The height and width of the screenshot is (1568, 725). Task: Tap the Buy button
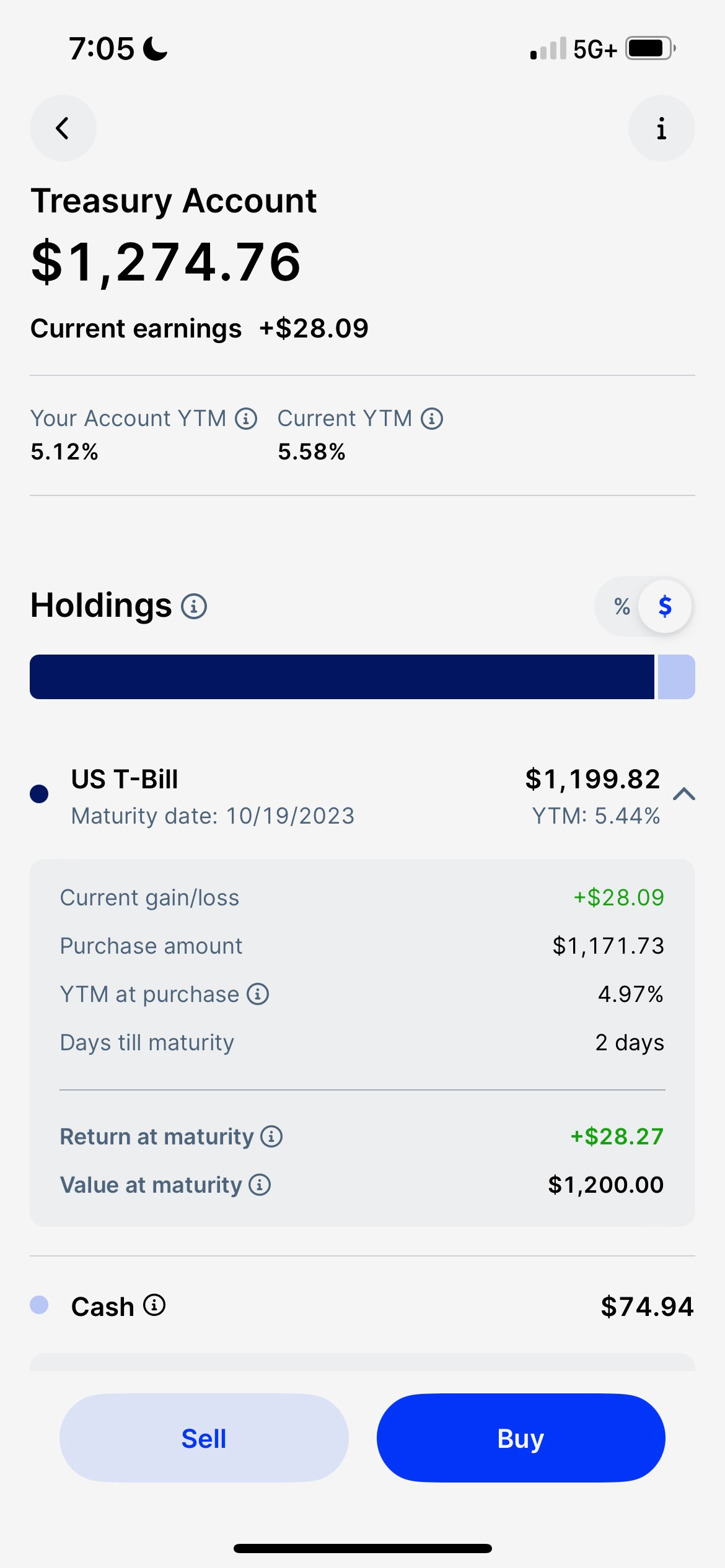(521, 1438)
